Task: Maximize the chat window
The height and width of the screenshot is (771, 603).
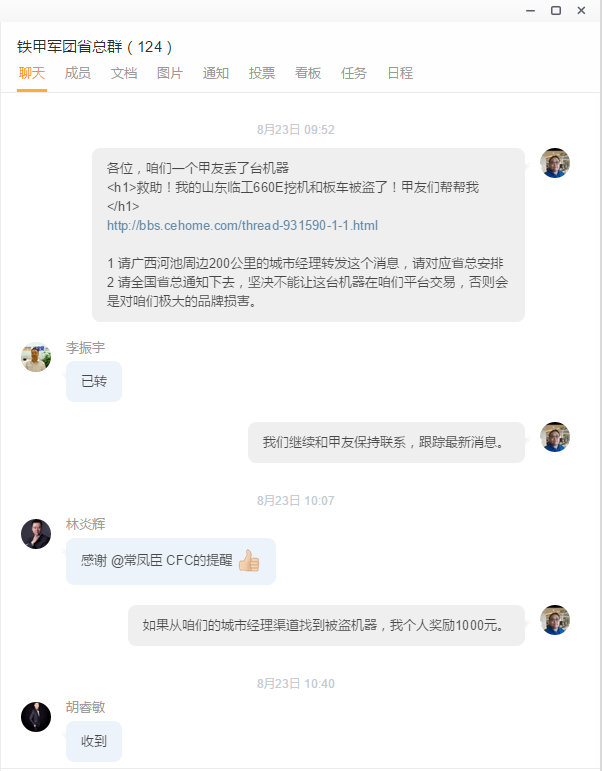Action: click(x=556, y=10)
